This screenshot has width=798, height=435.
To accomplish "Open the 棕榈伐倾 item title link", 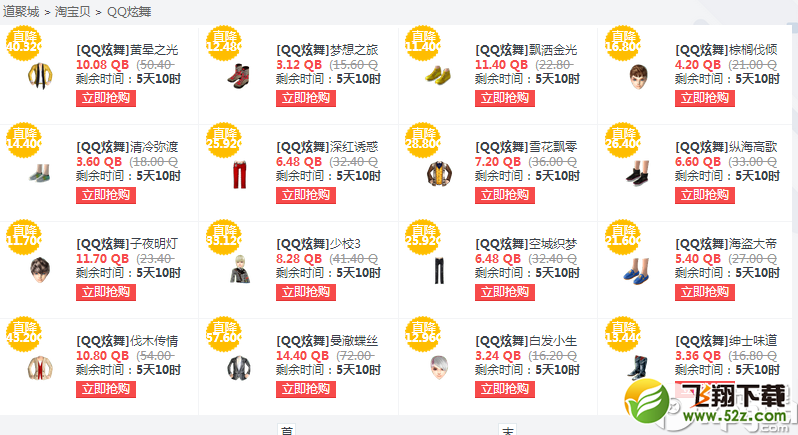I will 740,50.
